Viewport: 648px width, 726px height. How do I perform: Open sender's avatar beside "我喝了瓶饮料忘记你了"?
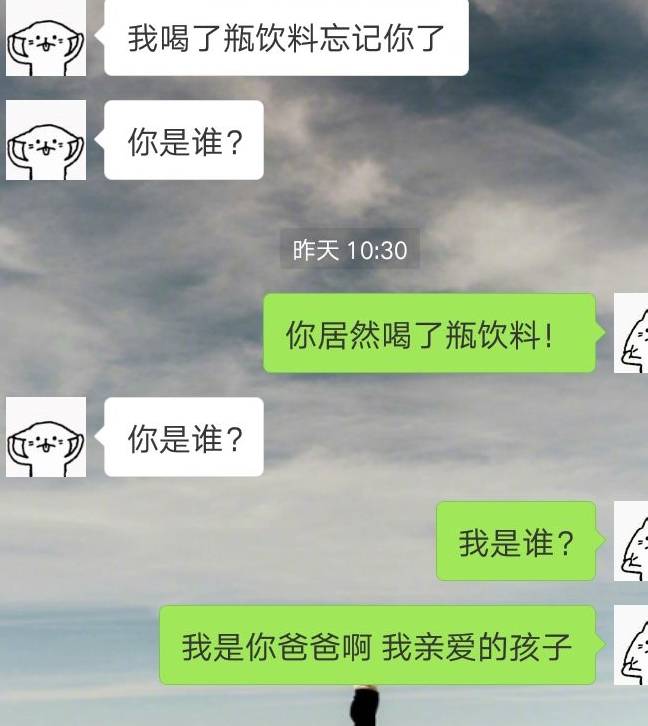(x=45, y=40)
